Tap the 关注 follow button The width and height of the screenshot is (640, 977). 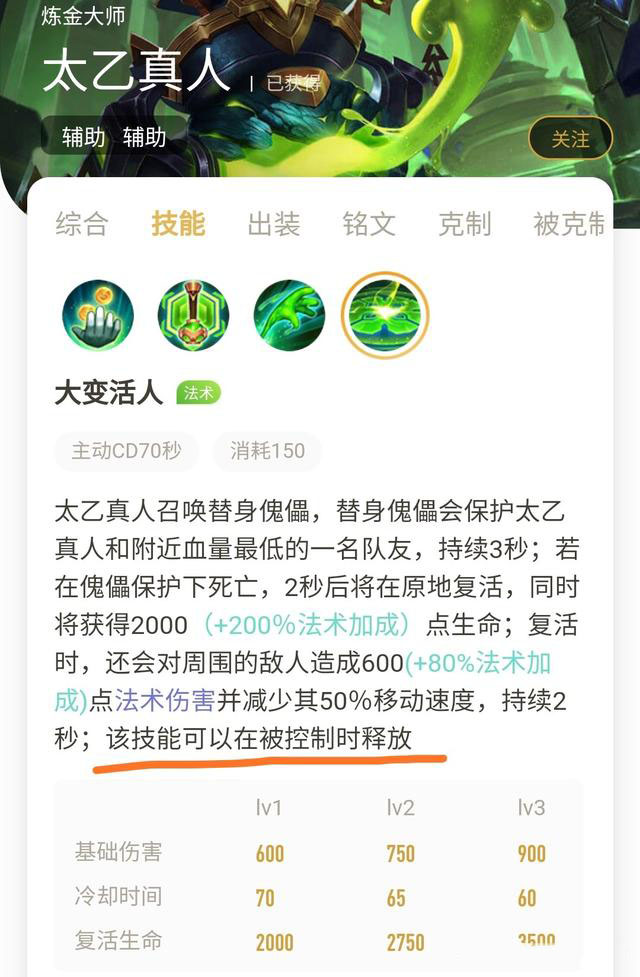tap(570, 139)
